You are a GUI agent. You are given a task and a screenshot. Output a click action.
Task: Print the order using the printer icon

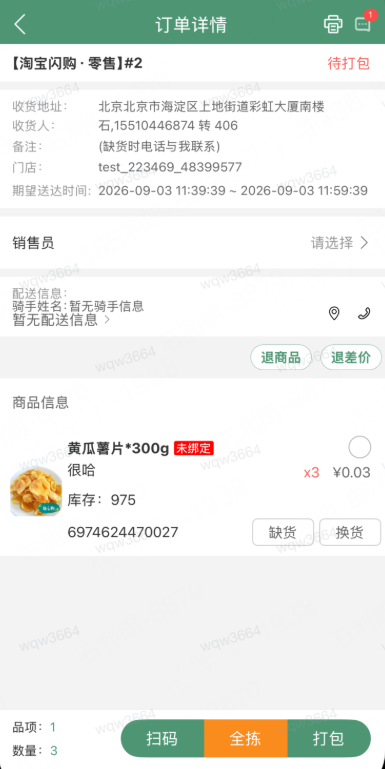tap(333, 24)
